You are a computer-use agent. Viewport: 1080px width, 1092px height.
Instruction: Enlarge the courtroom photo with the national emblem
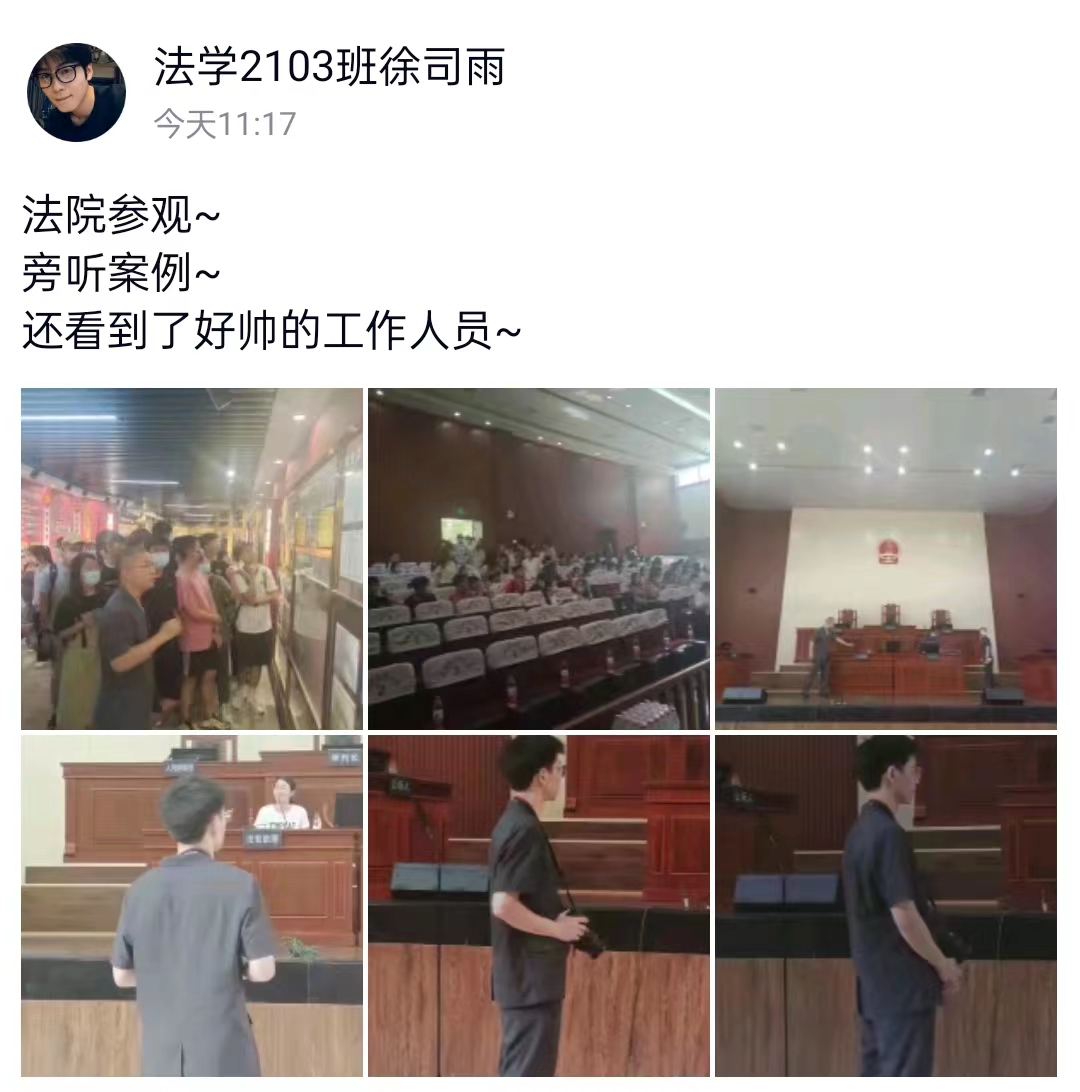click(x=885, y=558)
